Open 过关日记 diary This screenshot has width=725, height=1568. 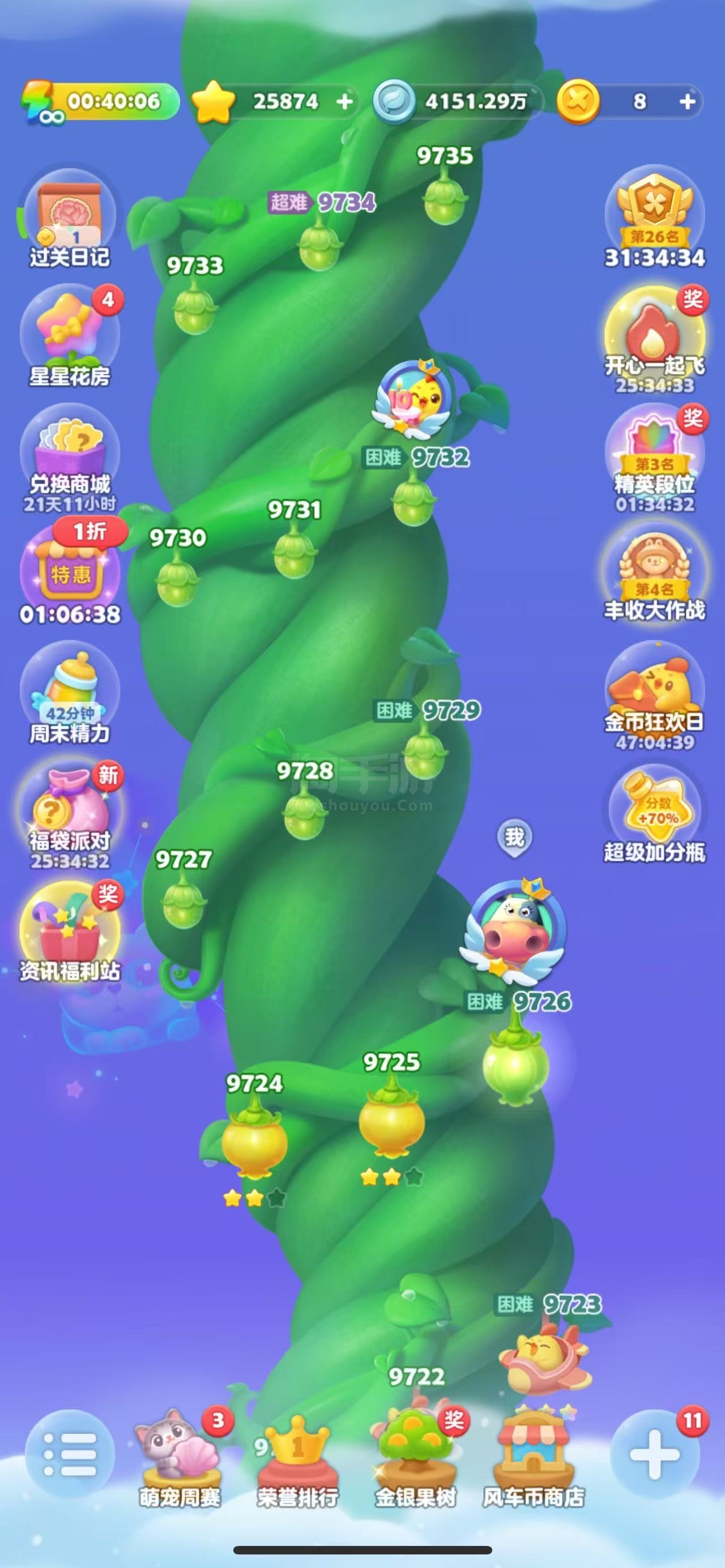click(x=70, y=219)
